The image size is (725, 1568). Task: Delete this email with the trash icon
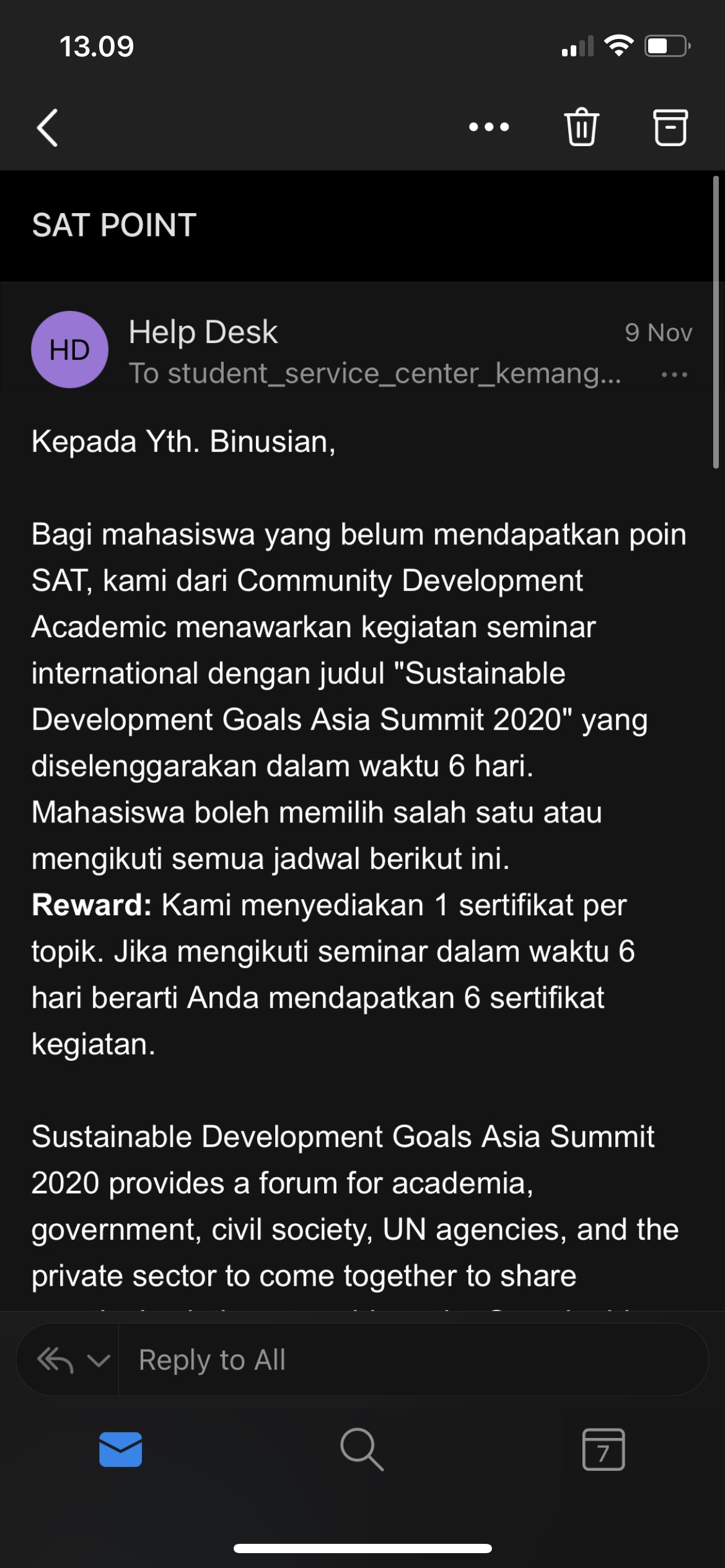tap(581, 128)
